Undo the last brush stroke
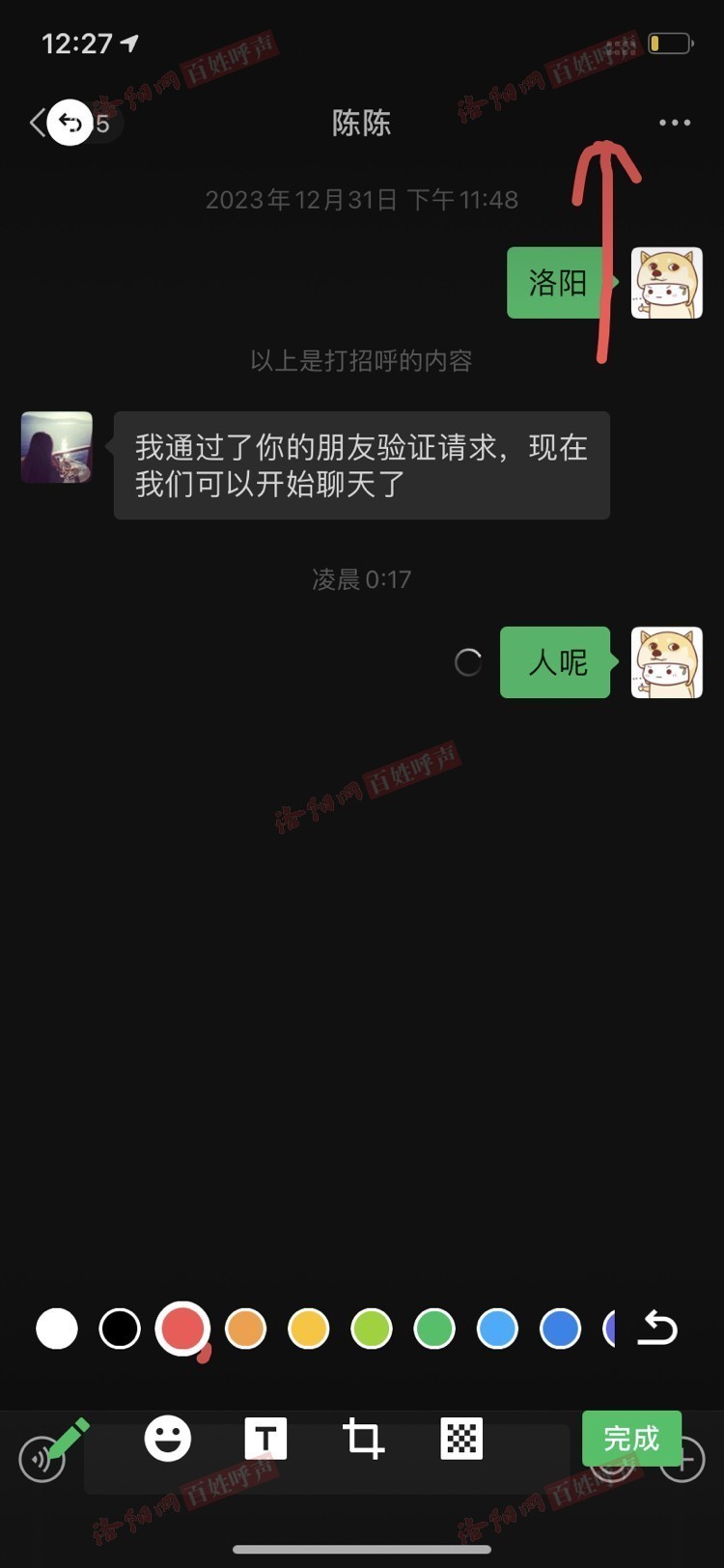The height and width of the screenshot is (1568, 724). [658, 1329]
